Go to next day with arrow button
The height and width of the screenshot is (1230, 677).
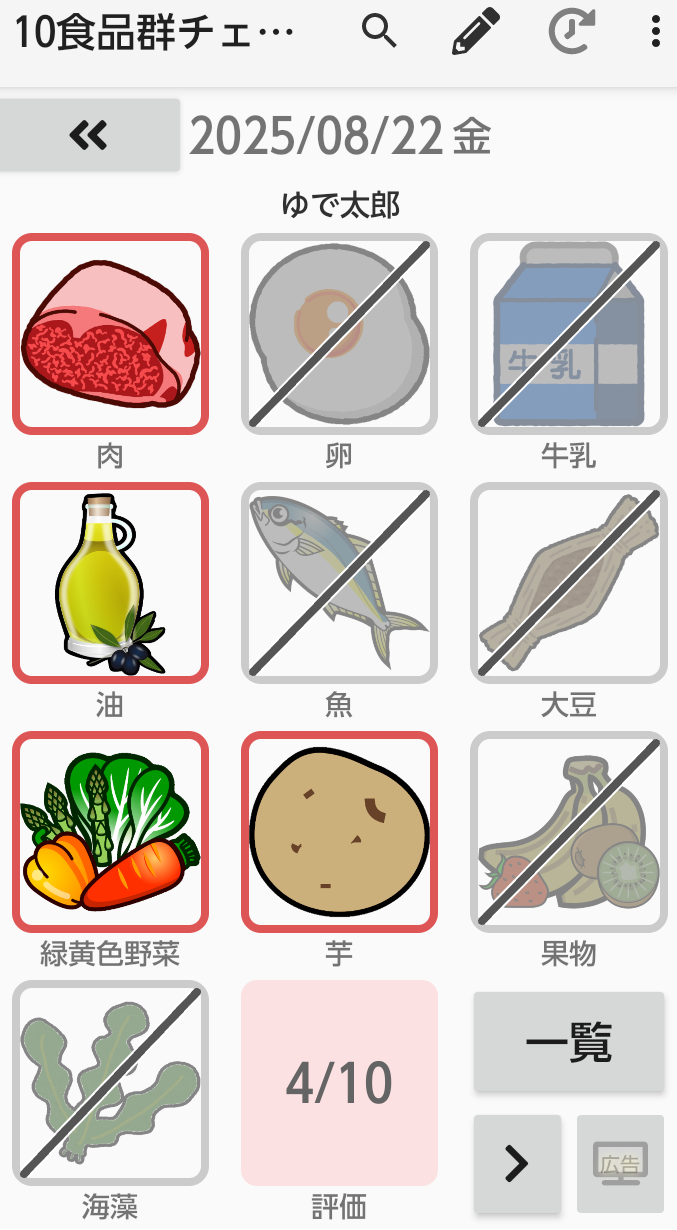(517, 1162)
